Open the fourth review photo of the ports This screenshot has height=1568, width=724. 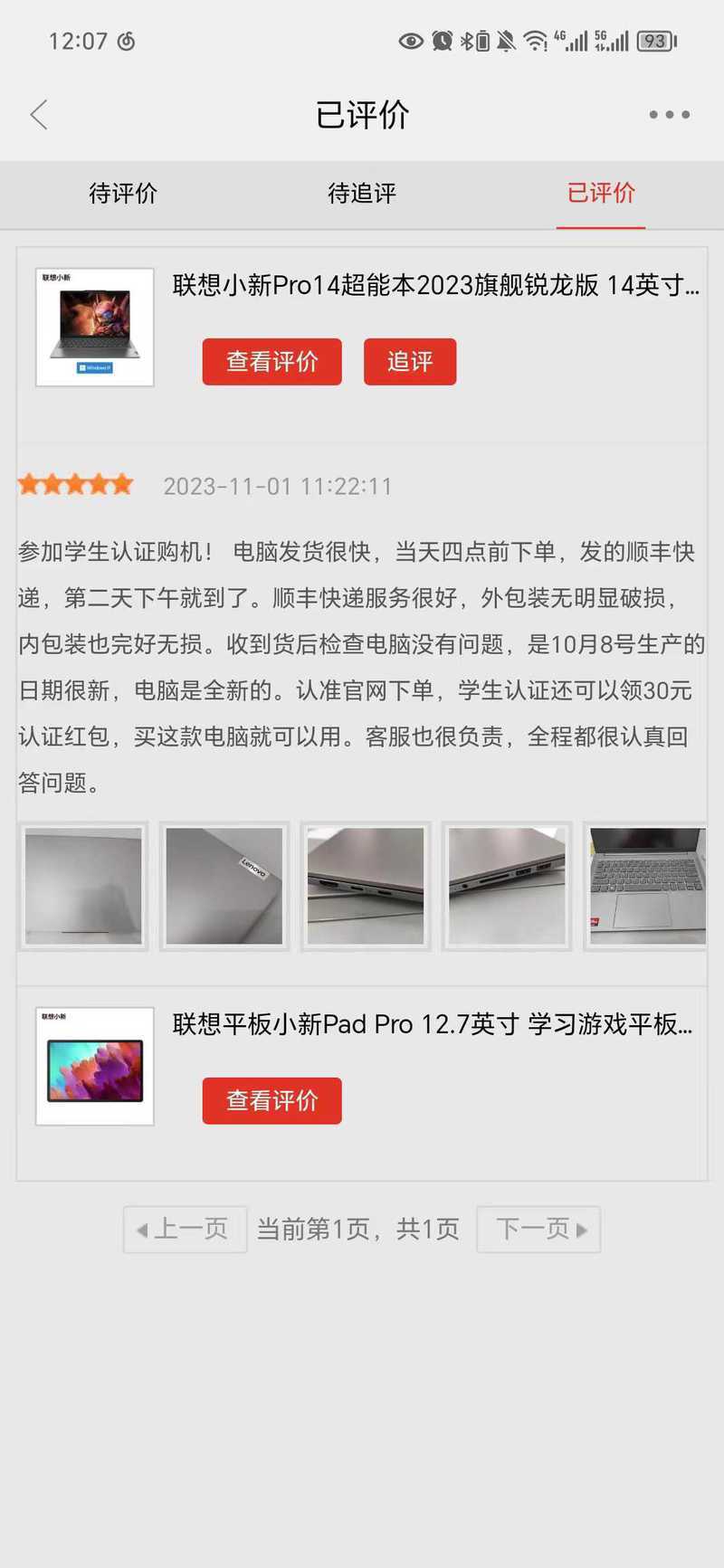pyautogui.click(x=507, y=886)
